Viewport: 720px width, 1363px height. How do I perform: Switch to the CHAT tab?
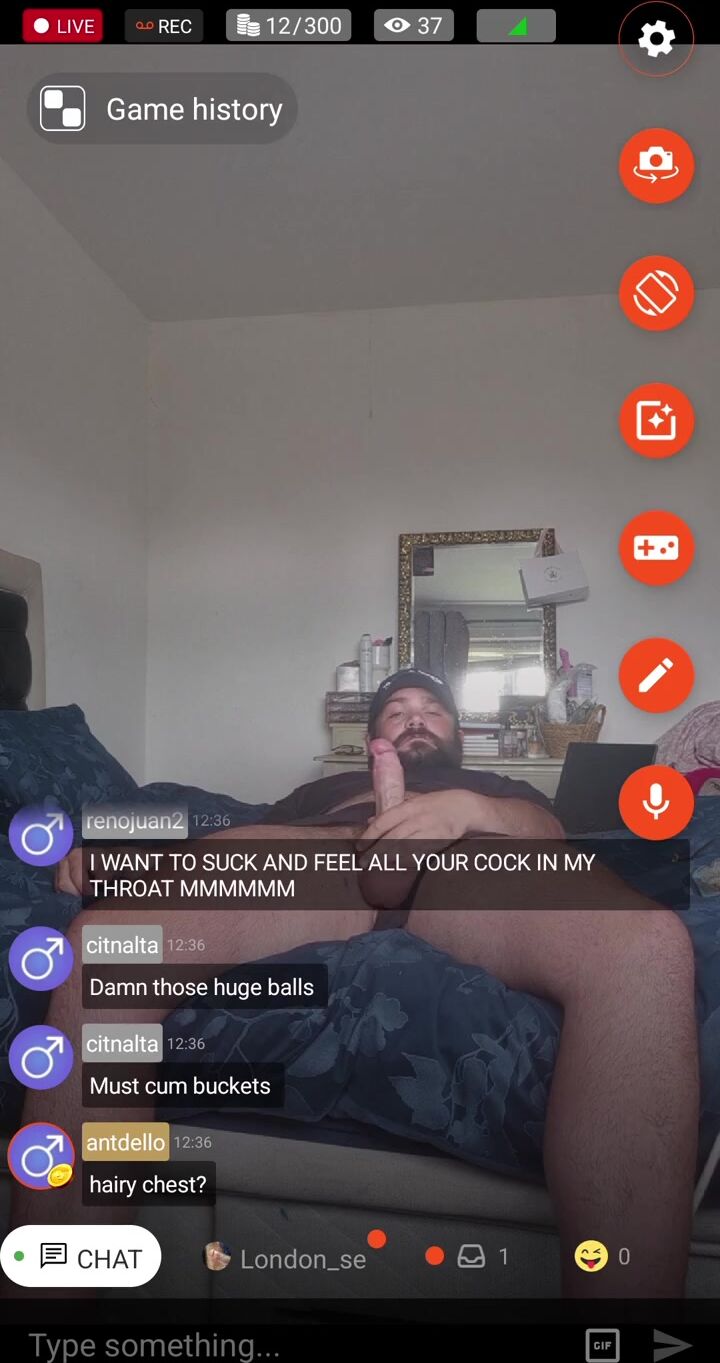pyautogui.click(x=82, y=1257)
